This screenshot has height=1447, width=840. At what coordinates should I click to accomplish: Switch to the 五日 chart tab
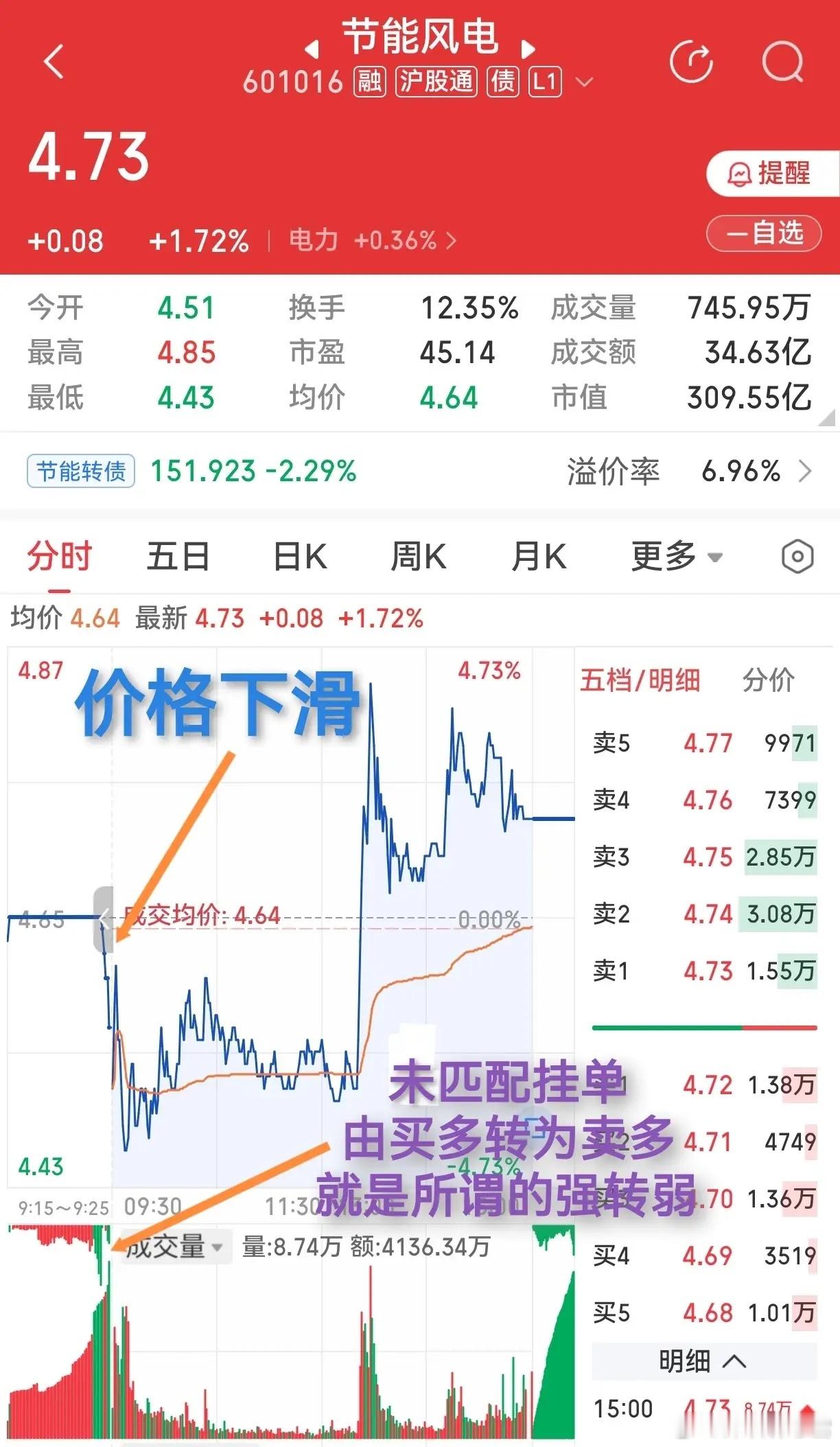(x=178, y=557)
